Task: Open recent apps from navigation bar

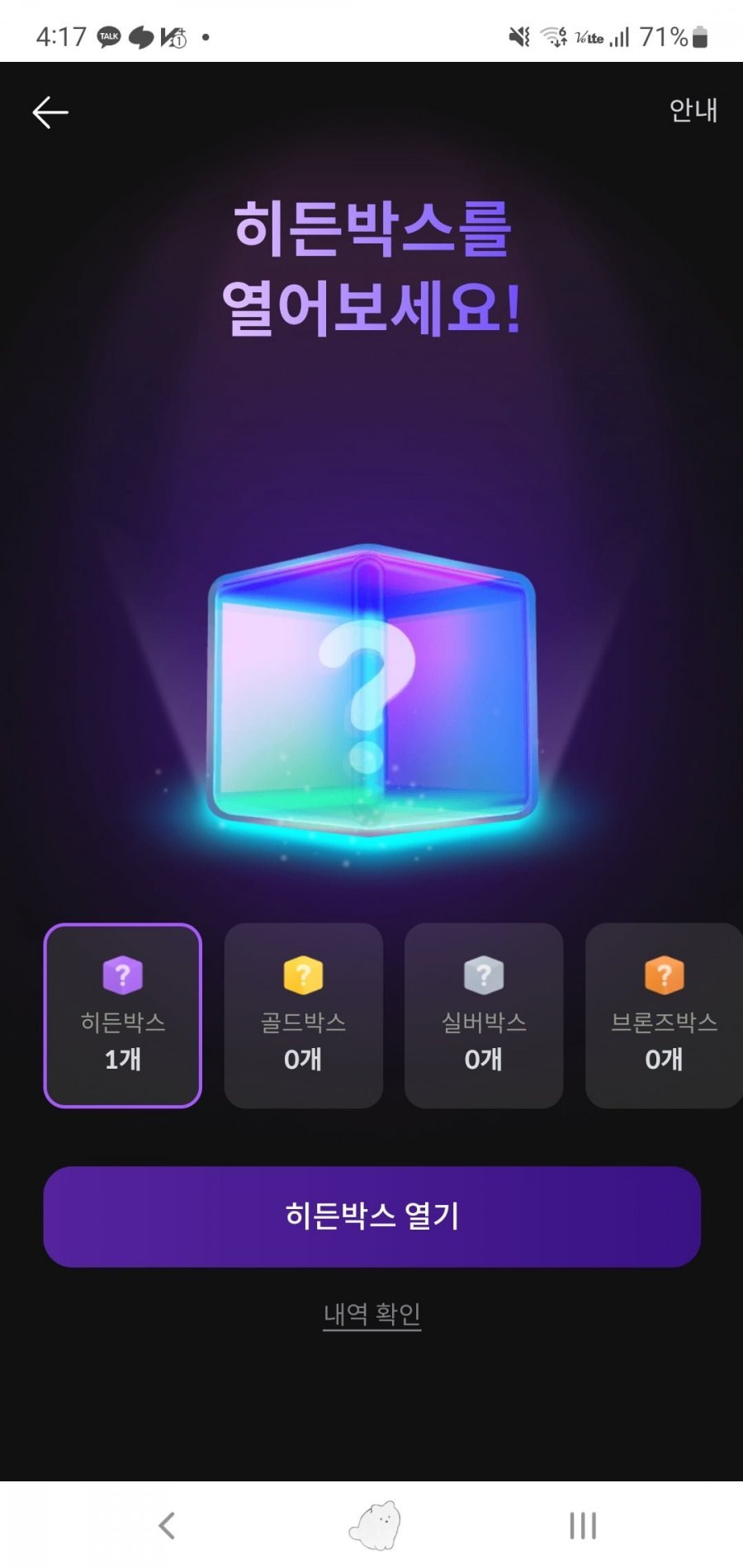Action: pyautogui.click(x=583, y=1525)
